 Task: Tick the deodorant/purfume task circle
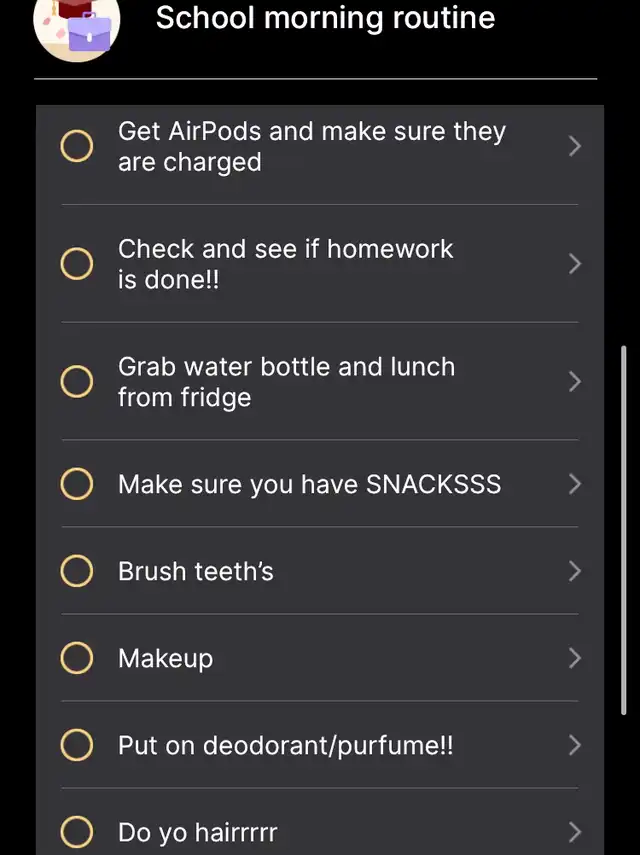[x=77, y=746]
